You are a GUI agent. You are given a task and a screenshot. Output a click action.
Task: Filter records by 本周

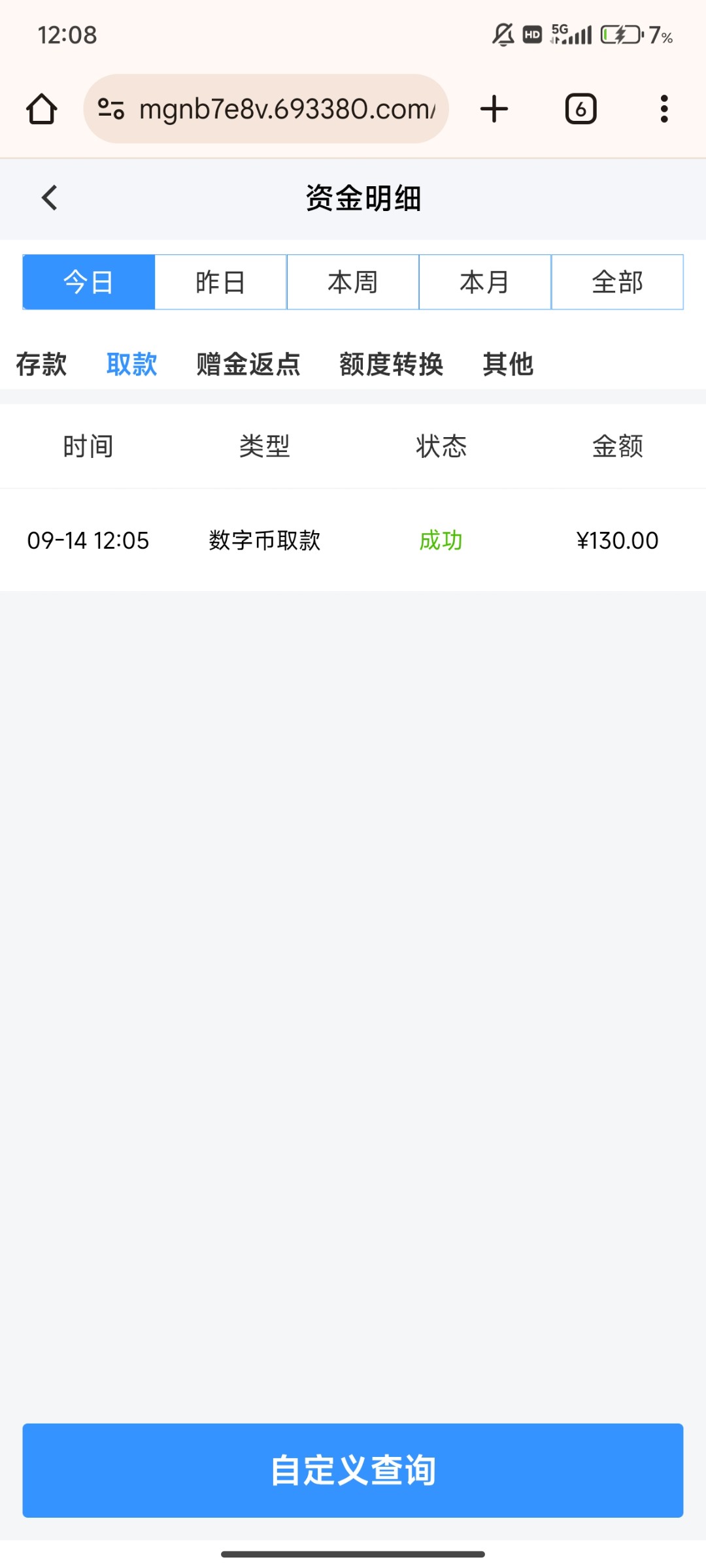click(353, 282)
